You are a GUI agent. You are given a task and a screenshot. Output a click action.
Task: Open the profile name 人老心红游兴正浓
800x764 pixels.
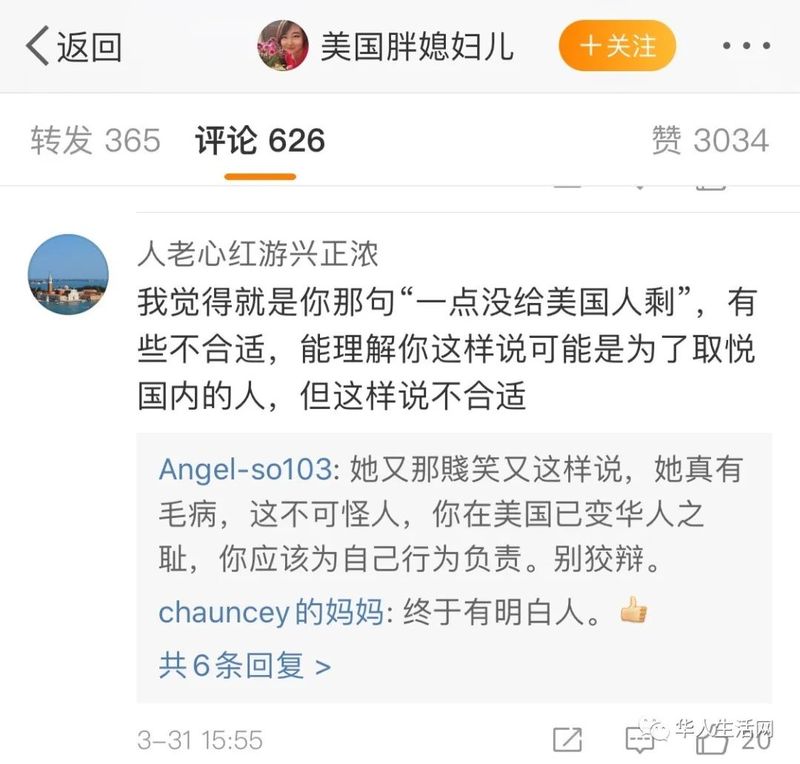pos(257,254)
